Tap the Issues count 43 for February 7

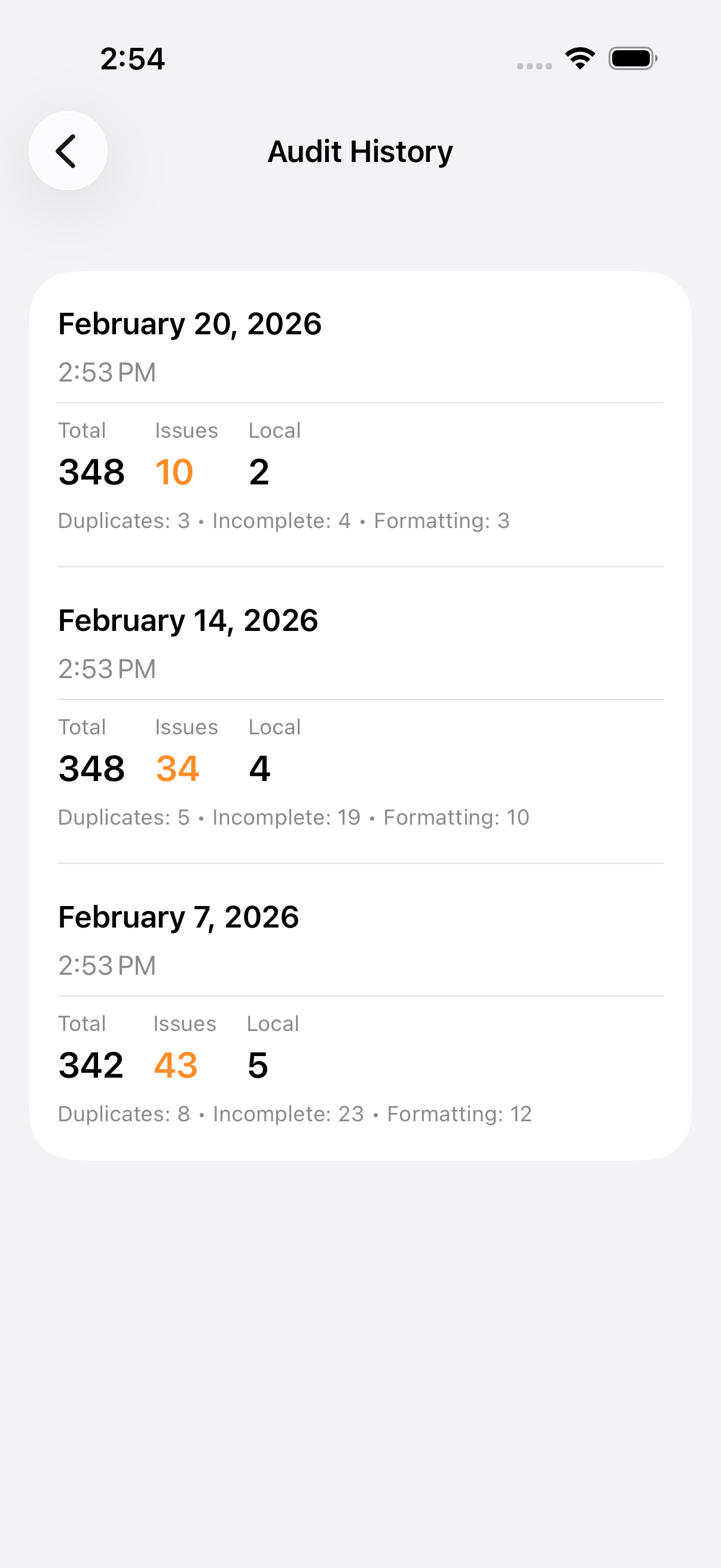tap(175, 1064)
